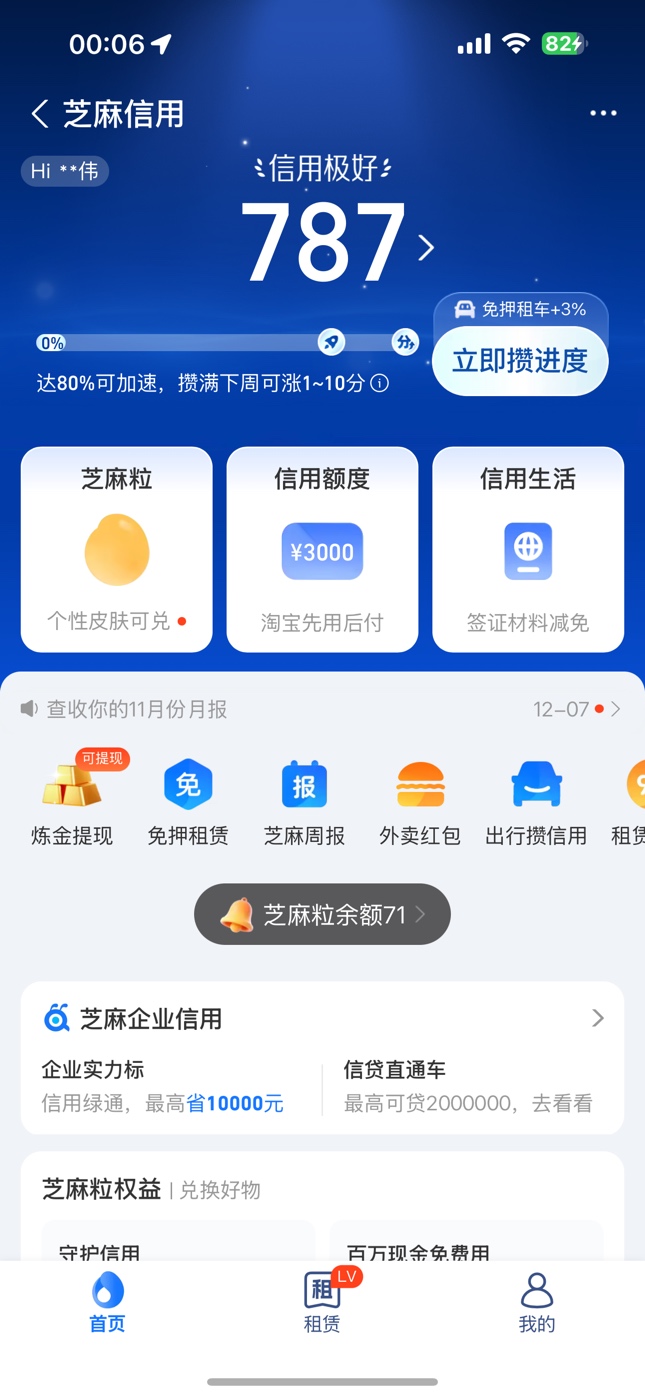Open credit score 787 details

tap(336, 246)
